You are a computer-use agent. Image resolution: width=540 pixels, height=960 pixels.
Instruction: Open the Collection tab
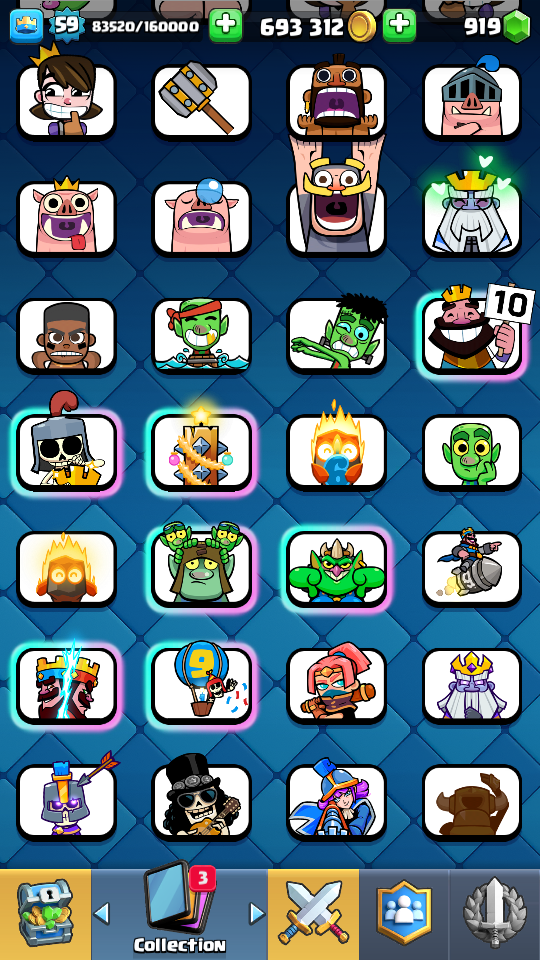tap(179, 914)
